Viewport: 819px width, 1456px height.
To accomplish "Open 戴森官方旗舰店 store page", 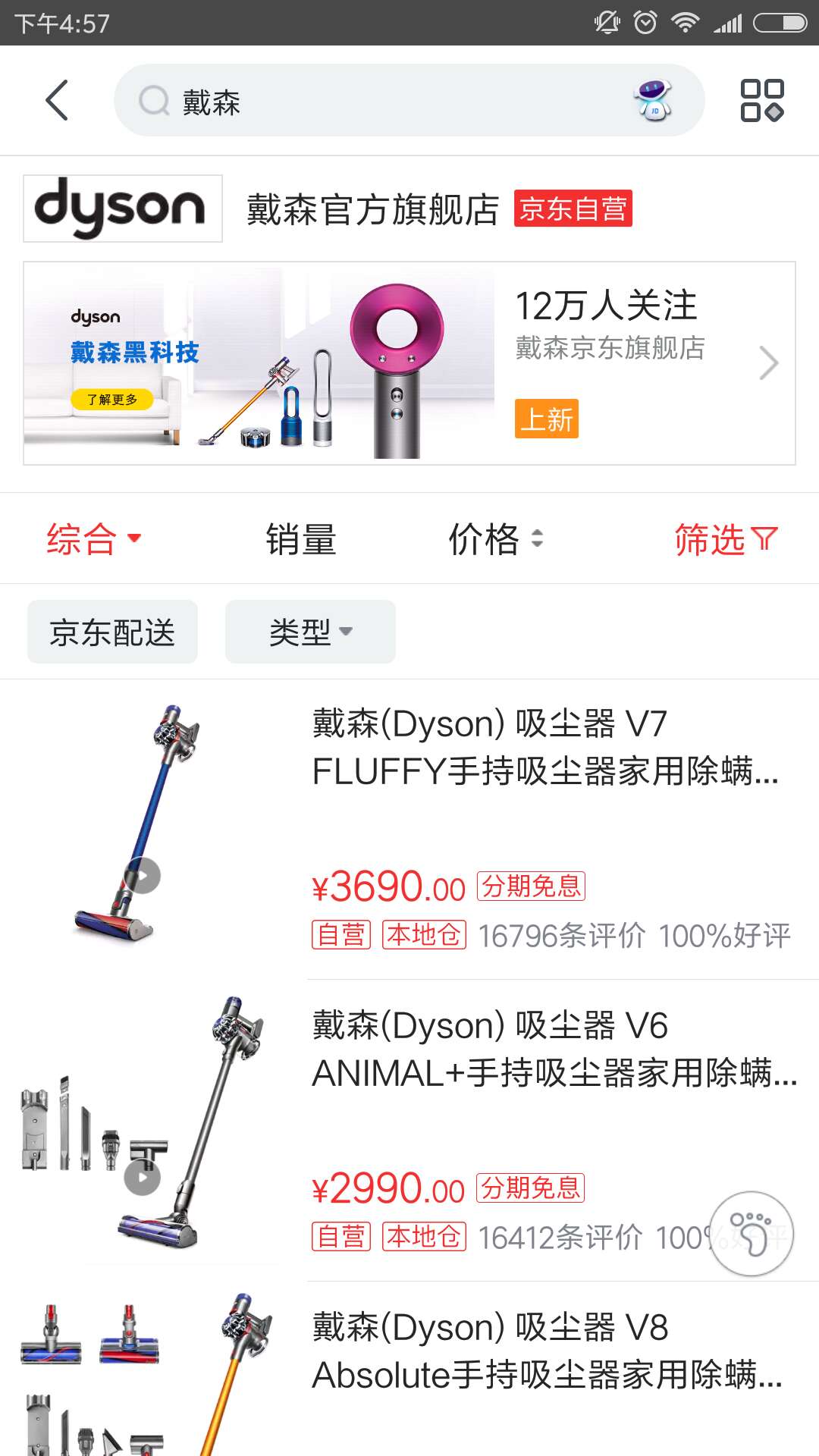I will pyautogui.click(x=371, y=209).
